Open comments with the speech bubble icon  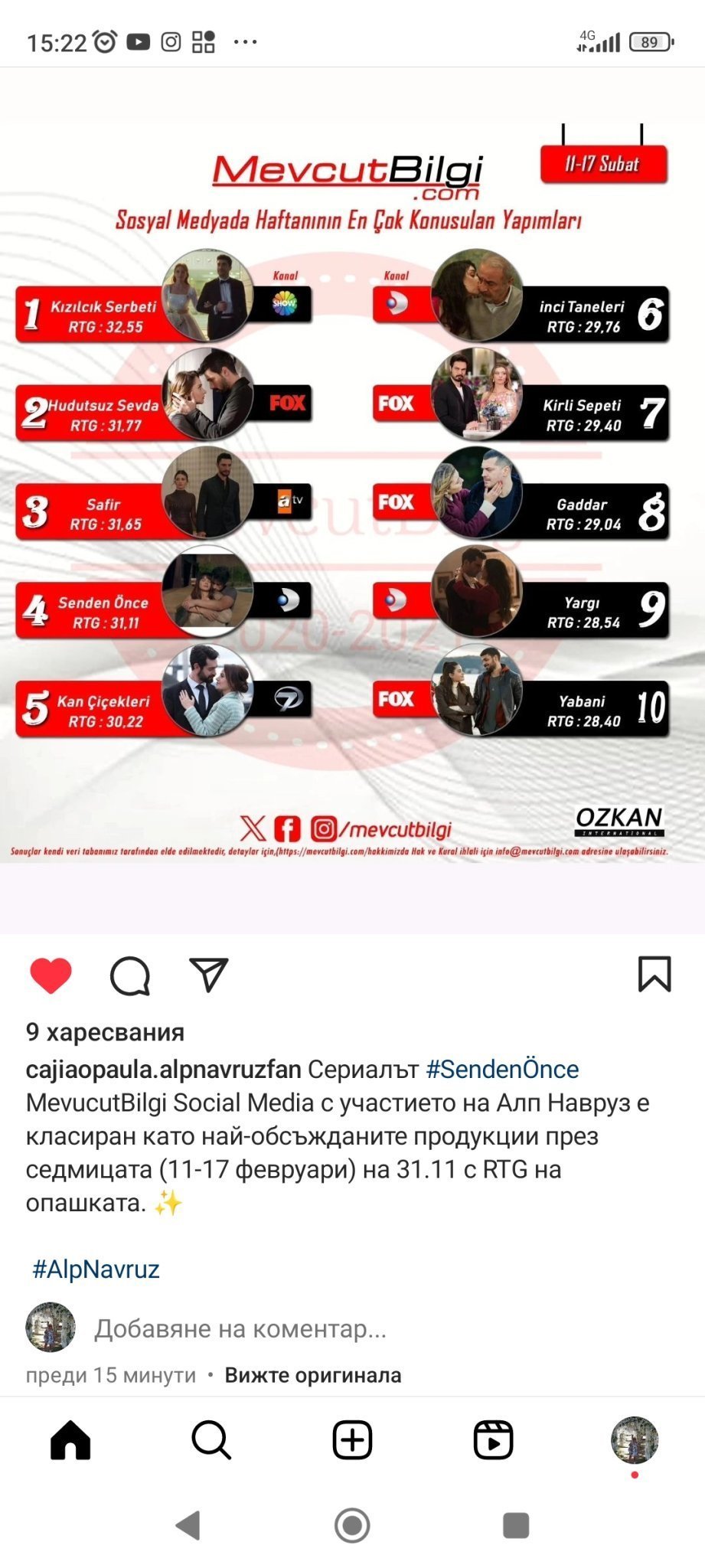tap(130, 975)
